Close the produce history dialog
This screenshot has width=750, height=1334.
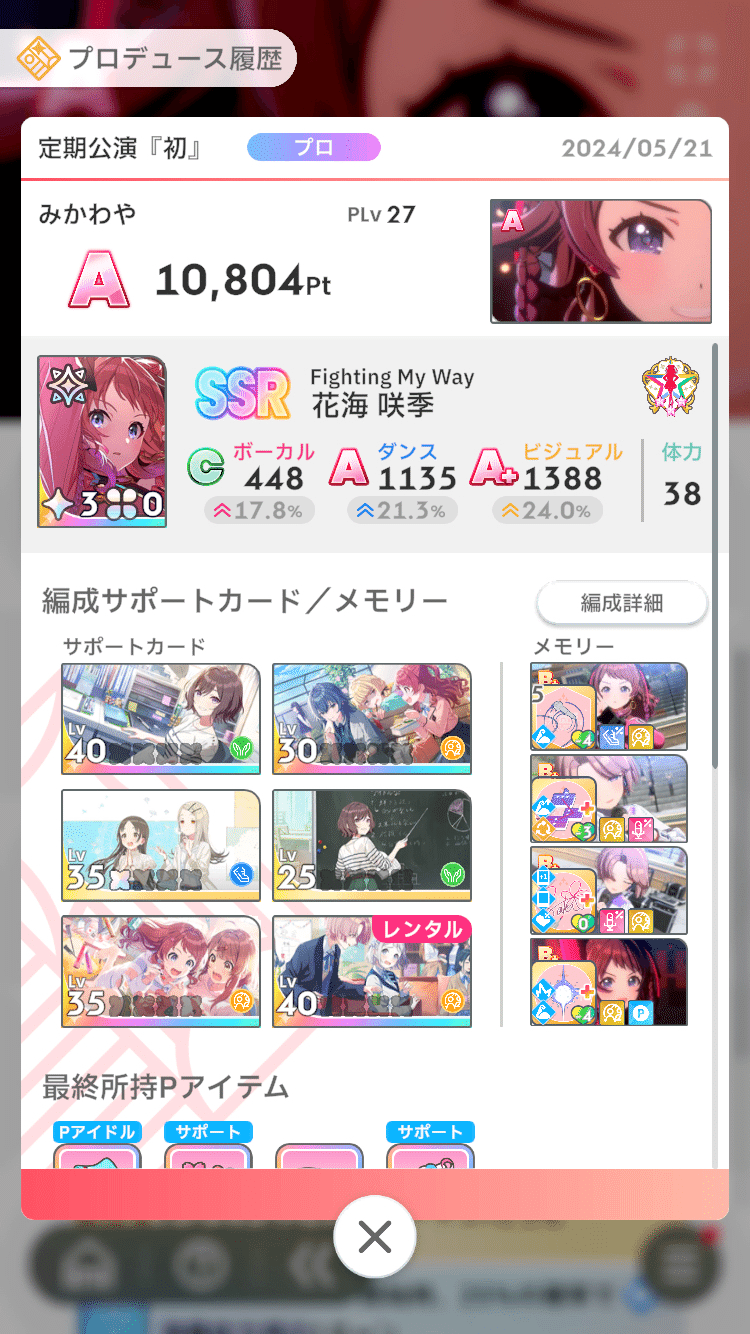(x=375, y=1237)
